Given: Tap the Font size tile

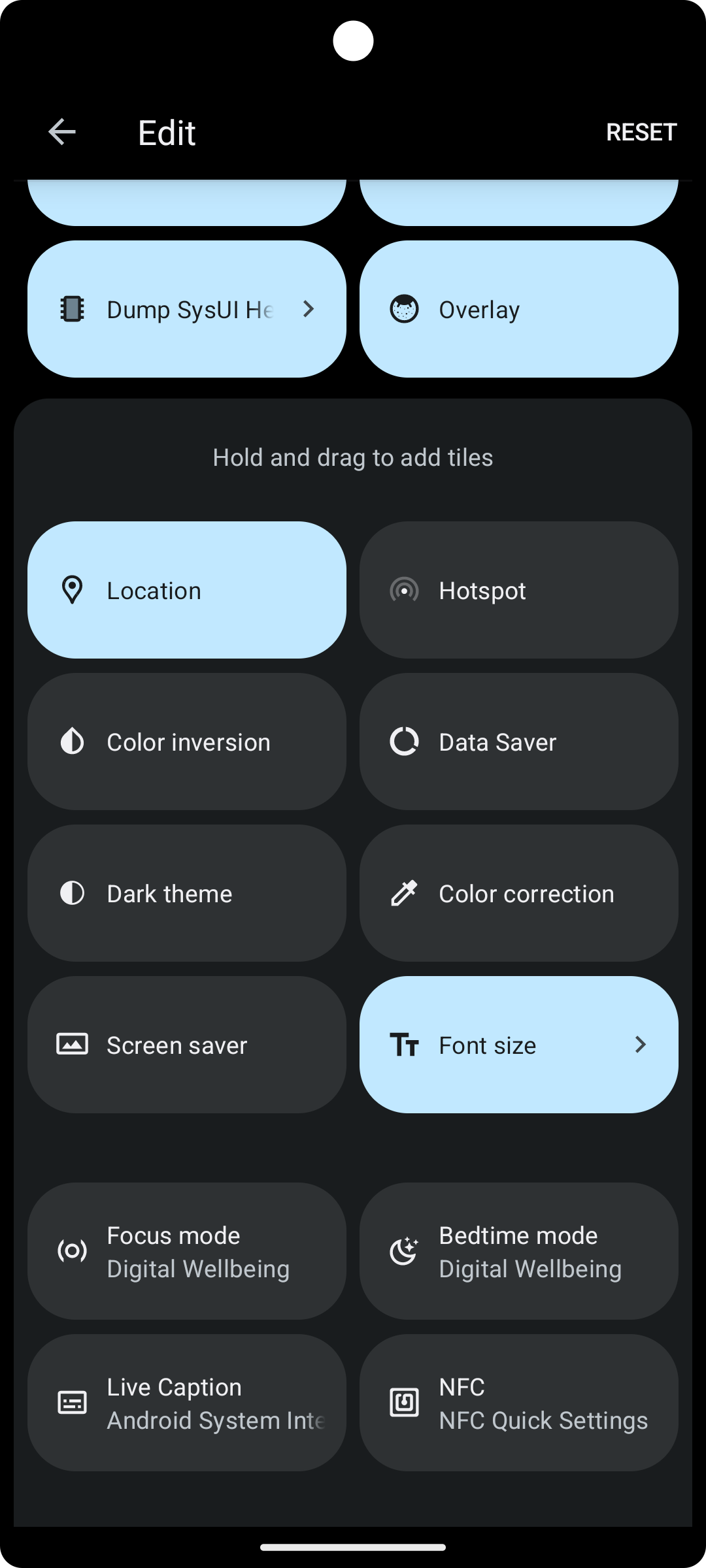Looking at the screenshot, I should click(518, 1045).
